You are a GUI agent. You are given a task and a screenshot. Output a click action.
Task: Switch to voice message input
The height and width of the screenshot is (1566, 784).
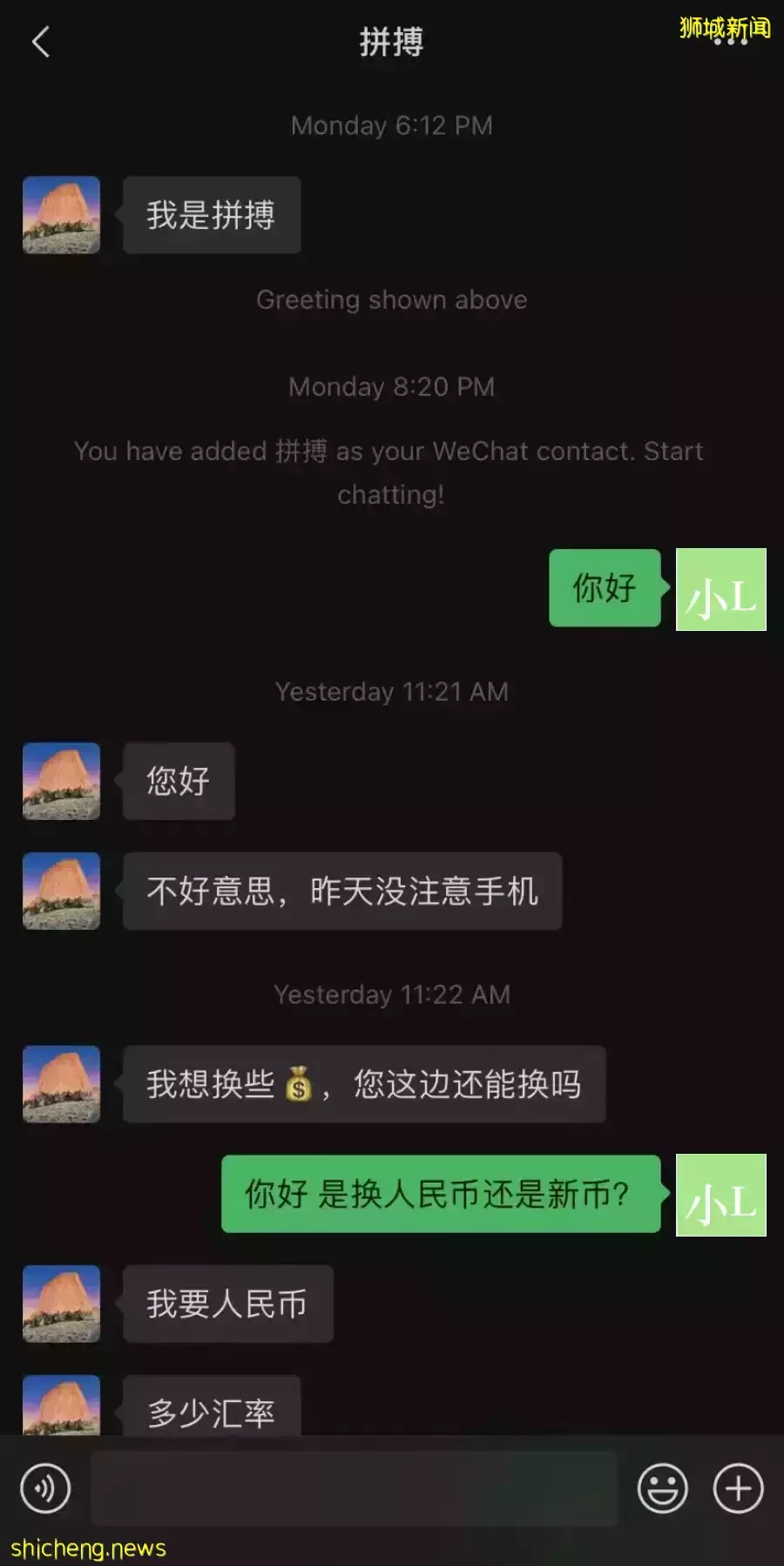(45, 1488)
